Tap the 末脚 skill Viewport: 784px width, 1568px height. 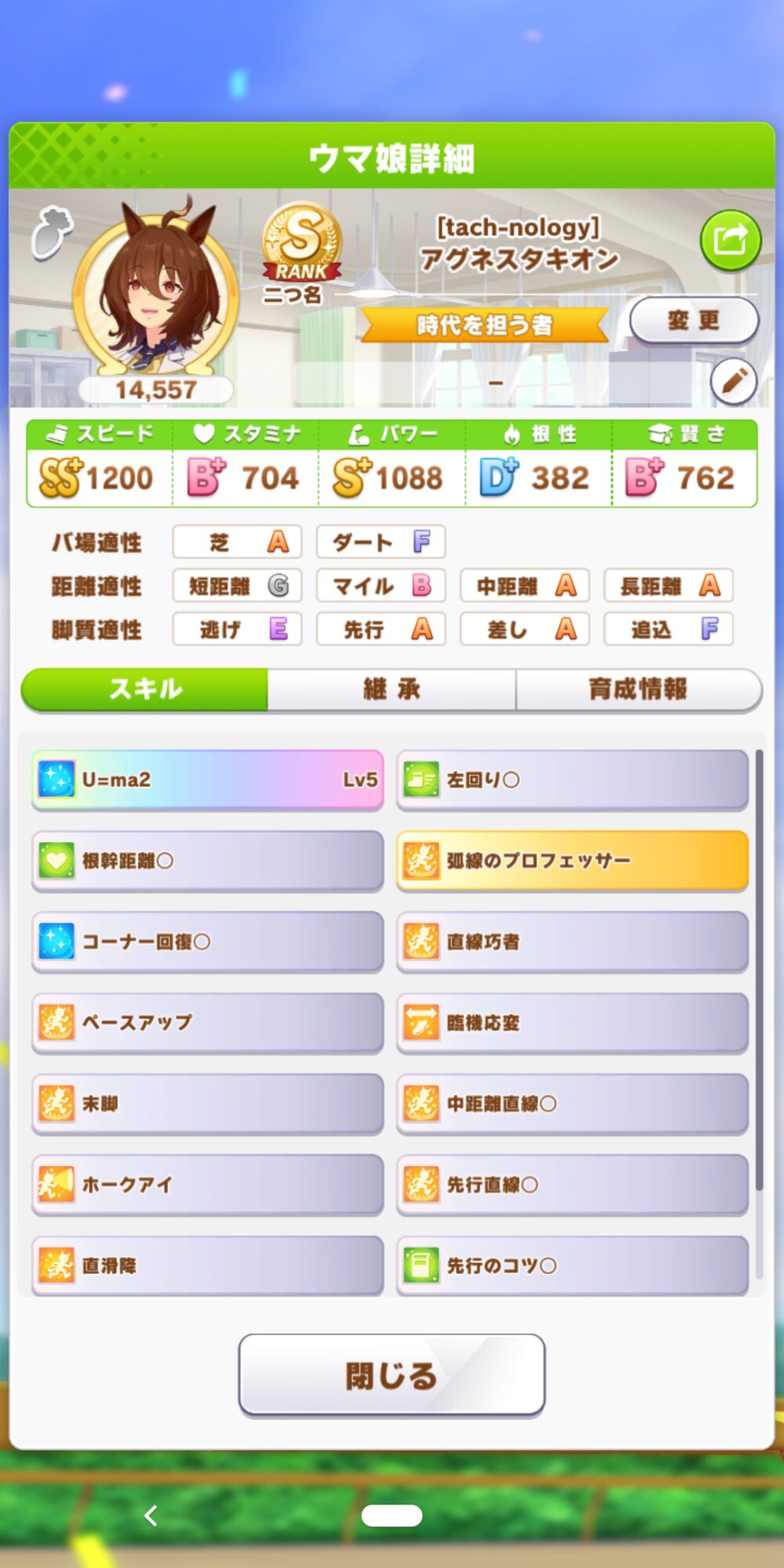coord(208,1104)
